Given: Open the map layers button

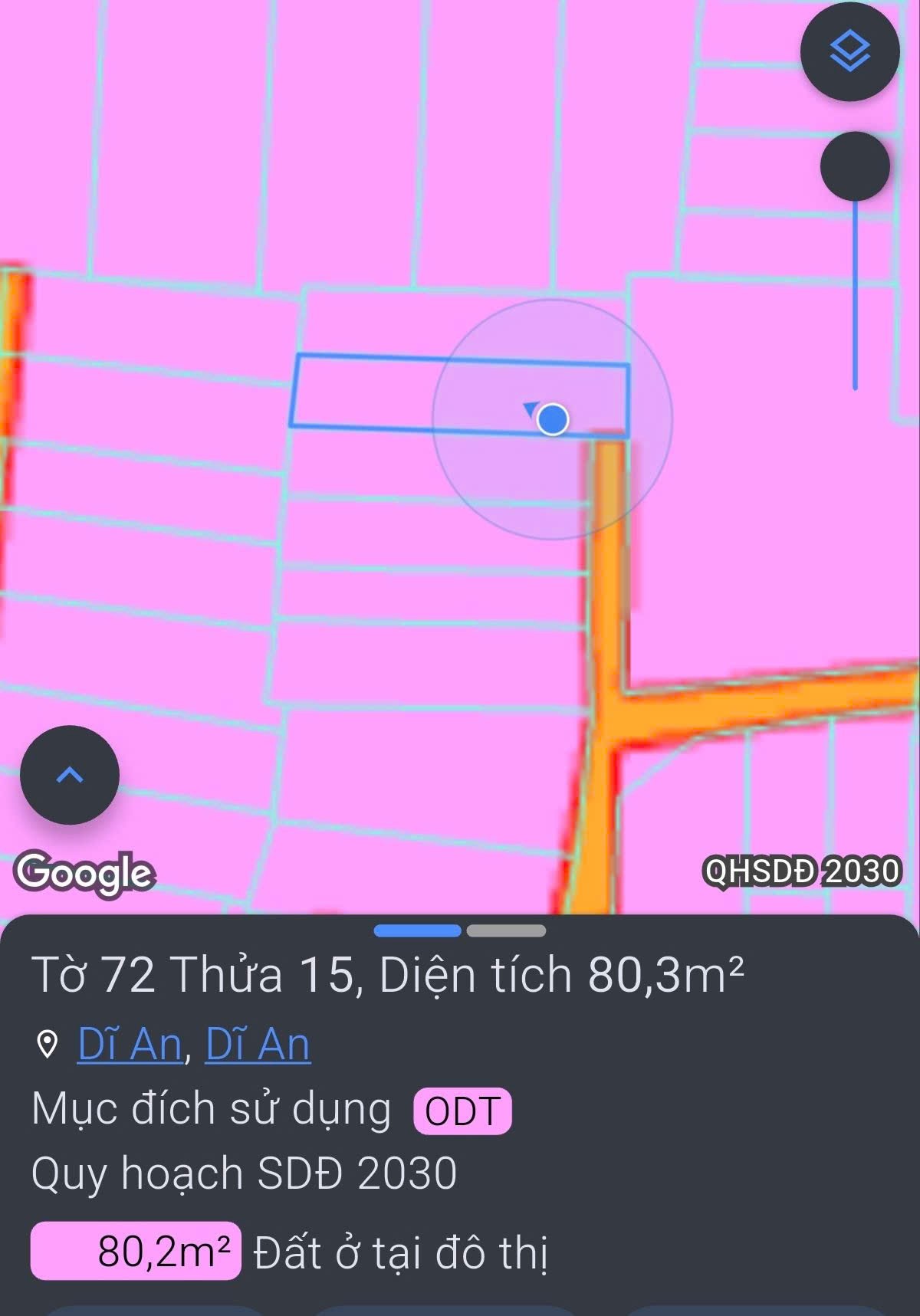Looking at the screenshot, I should click(x=849, y=51).
